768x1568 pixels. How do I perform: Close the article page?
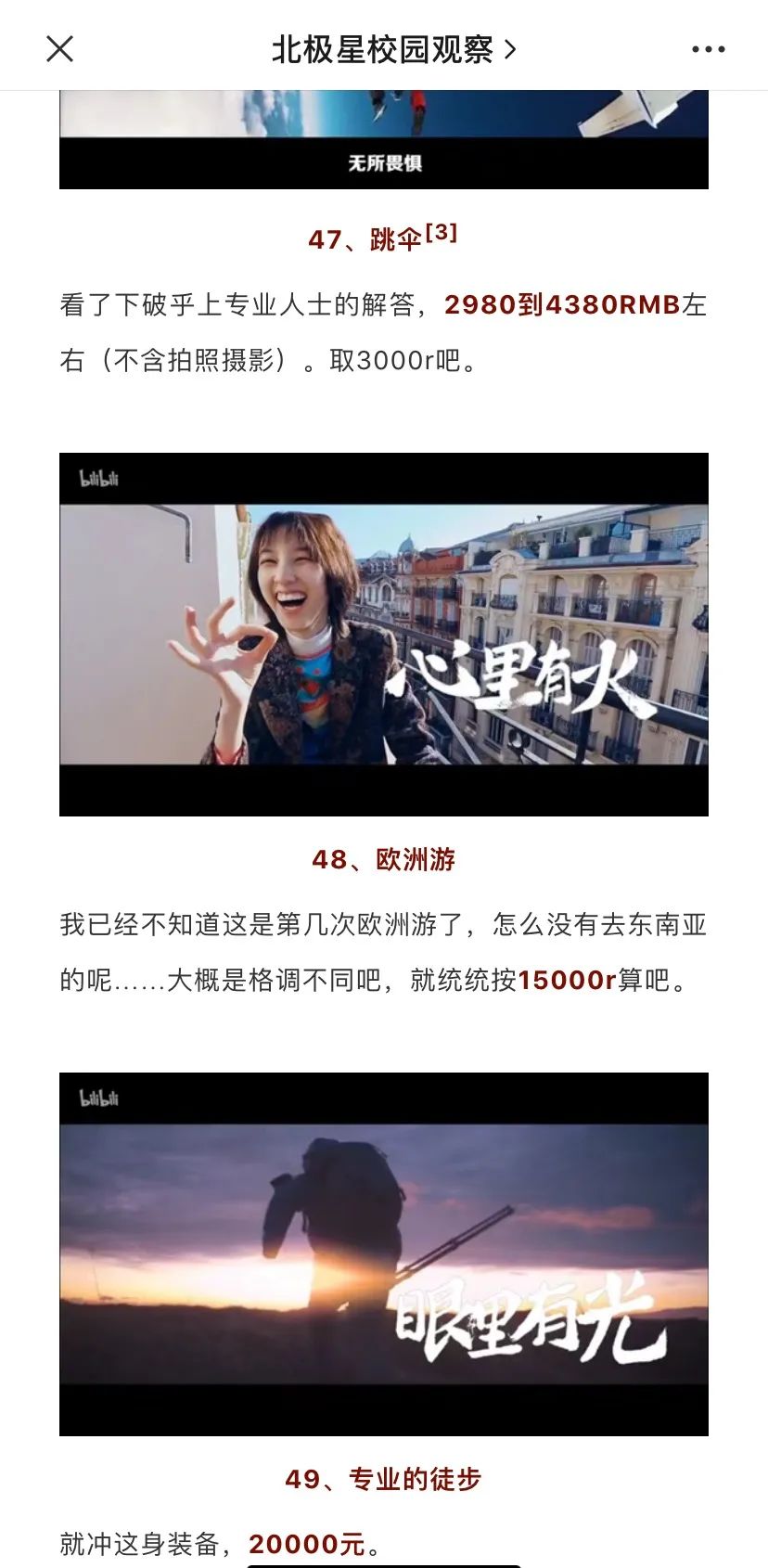[x=59, y=49]
